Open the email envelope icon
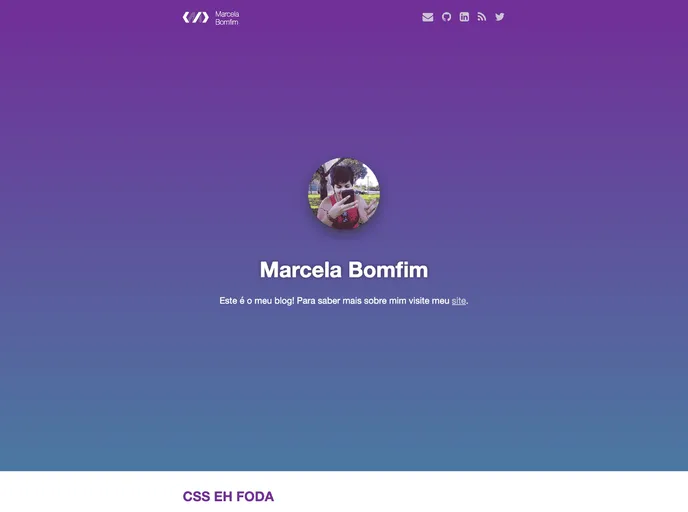688x512 pixels. pyautogui.click(x=428, y=17)
